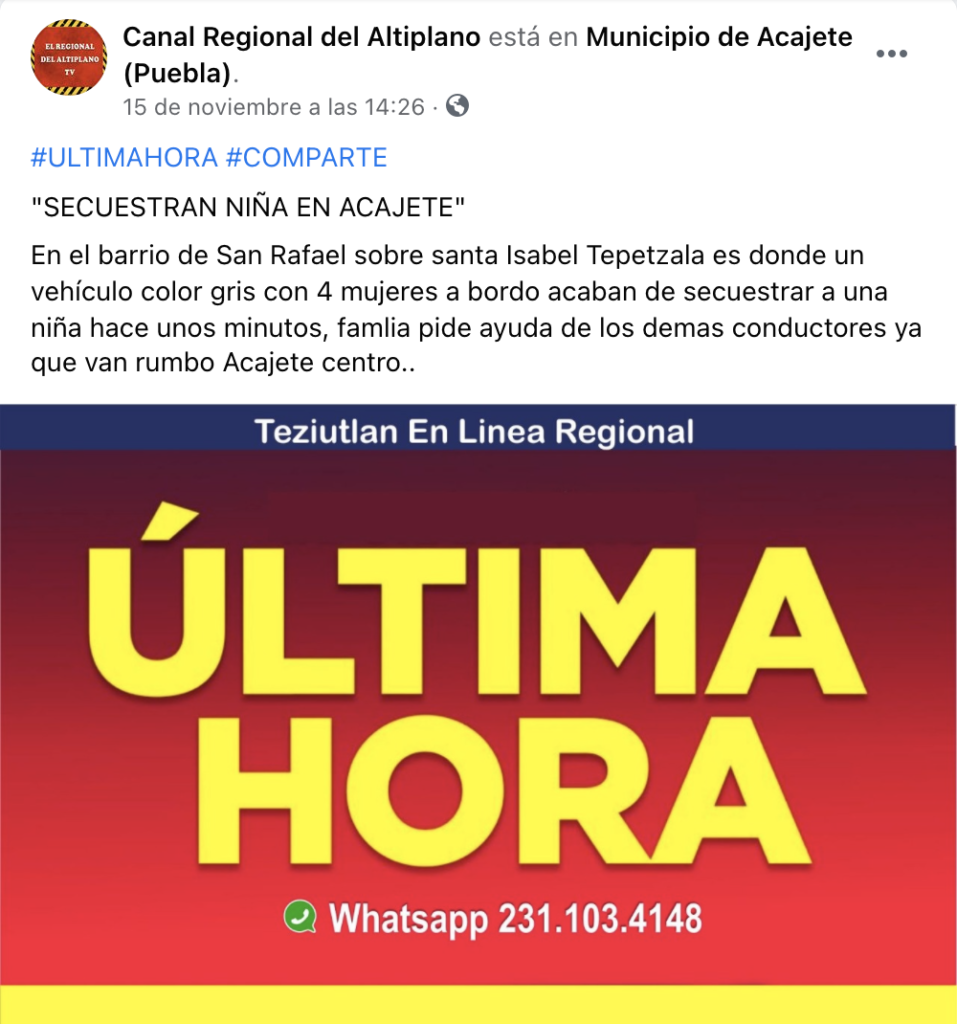
Task: Open Municipio de Acajete (Puebla) location
Action: pos(719,39)
